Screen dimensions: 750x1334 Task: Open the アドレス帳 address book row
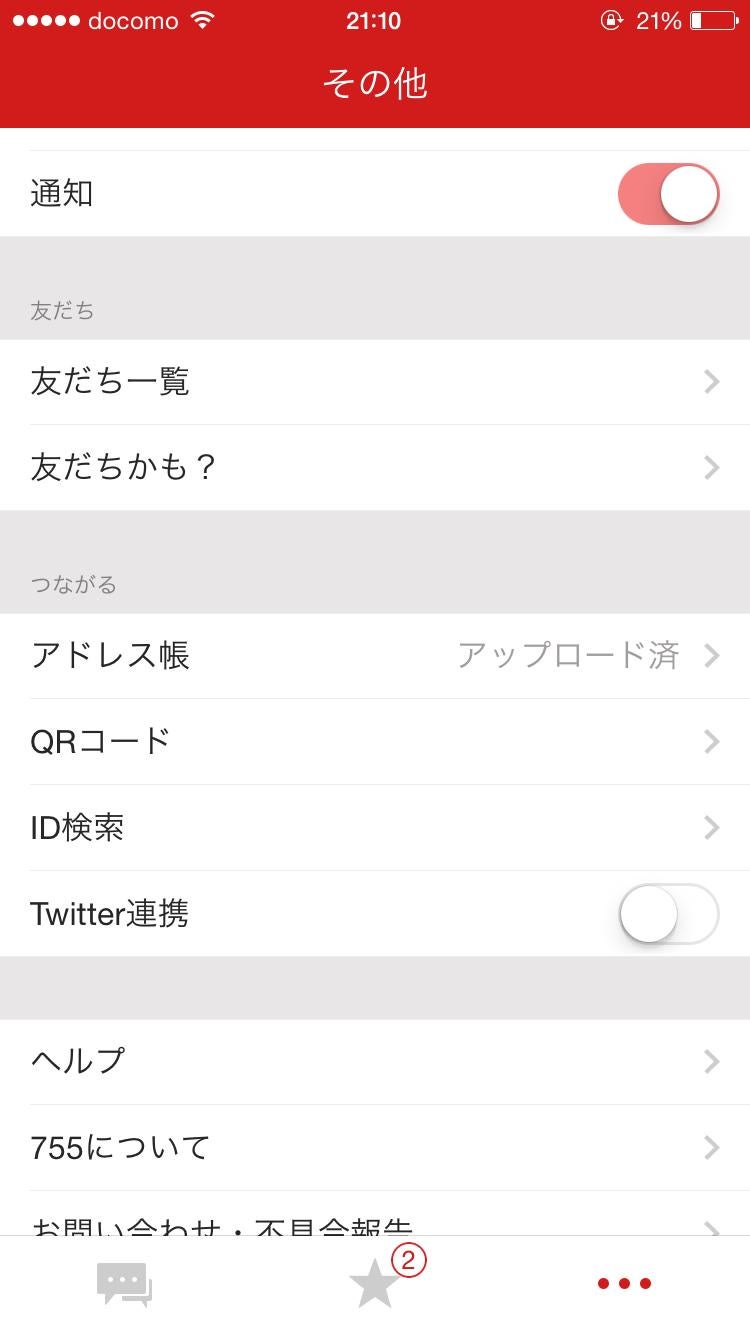point(375,656)
